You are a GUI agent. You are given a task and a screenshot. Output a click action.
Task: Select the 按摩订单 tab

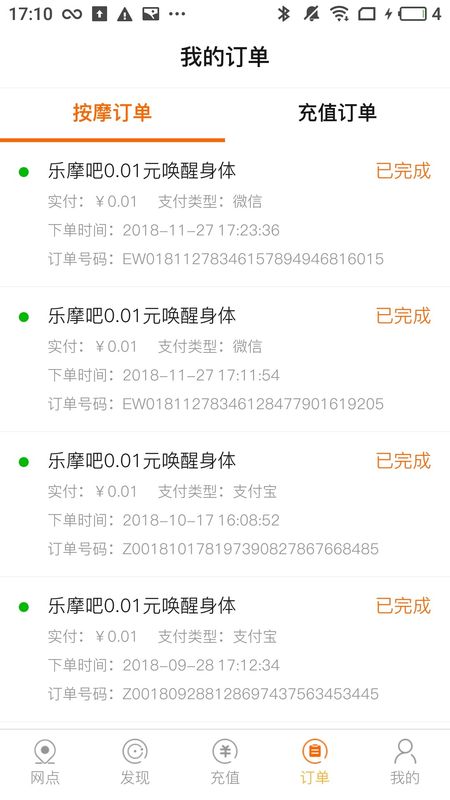(112, 113)
